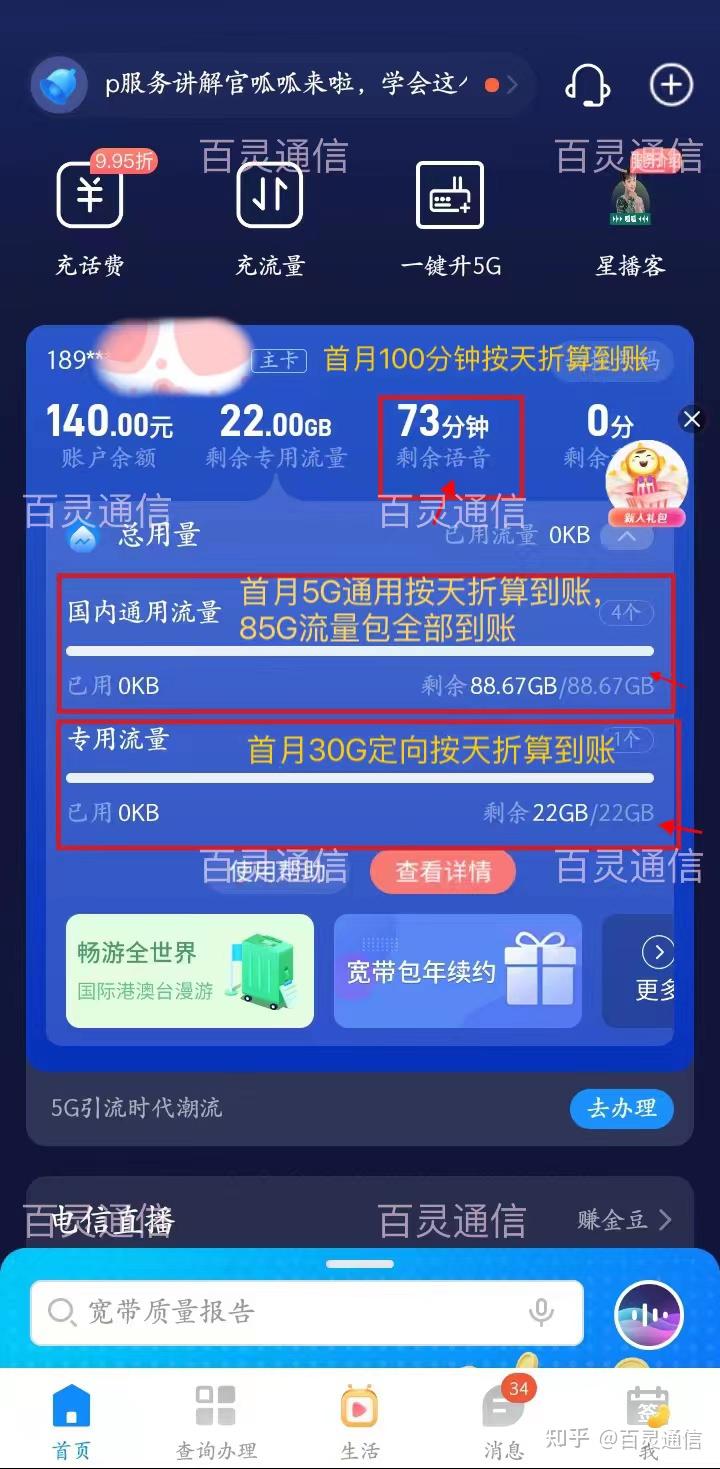Open 赚金豆 link

coord(624,1220)
